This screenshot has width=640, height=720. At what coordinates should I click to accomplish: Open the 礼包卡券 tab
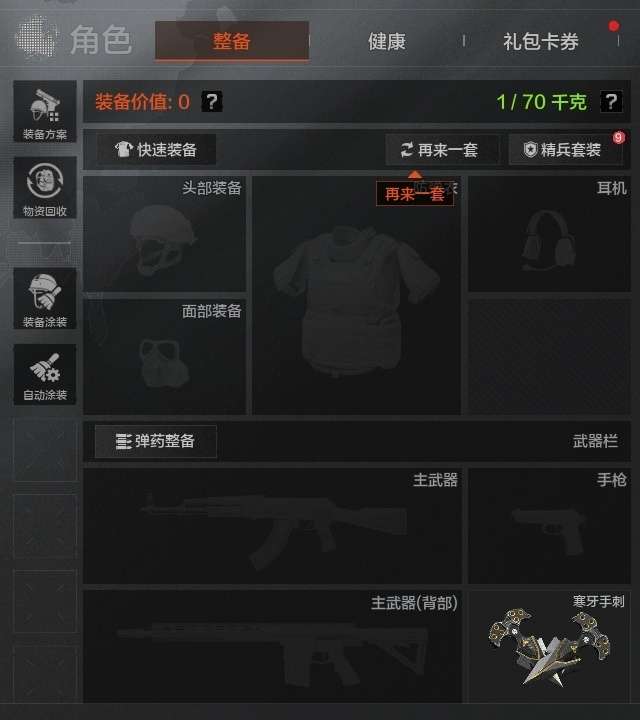pyautogui.click(x=540, y=42)
